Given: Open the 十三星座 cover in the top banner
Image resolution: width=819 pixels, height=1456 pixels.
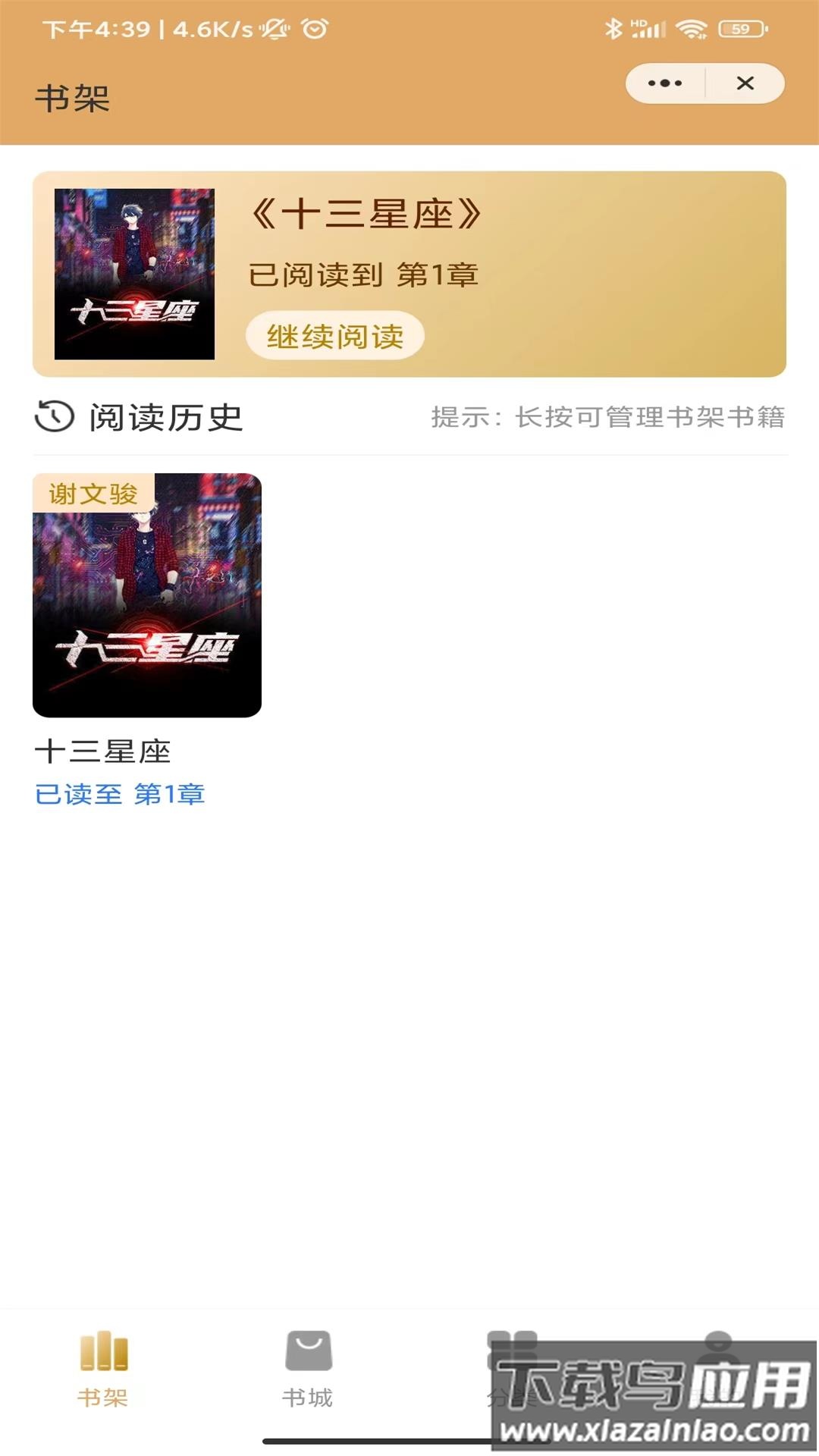Looking at the screenshot, I should (x=134, y=274).
